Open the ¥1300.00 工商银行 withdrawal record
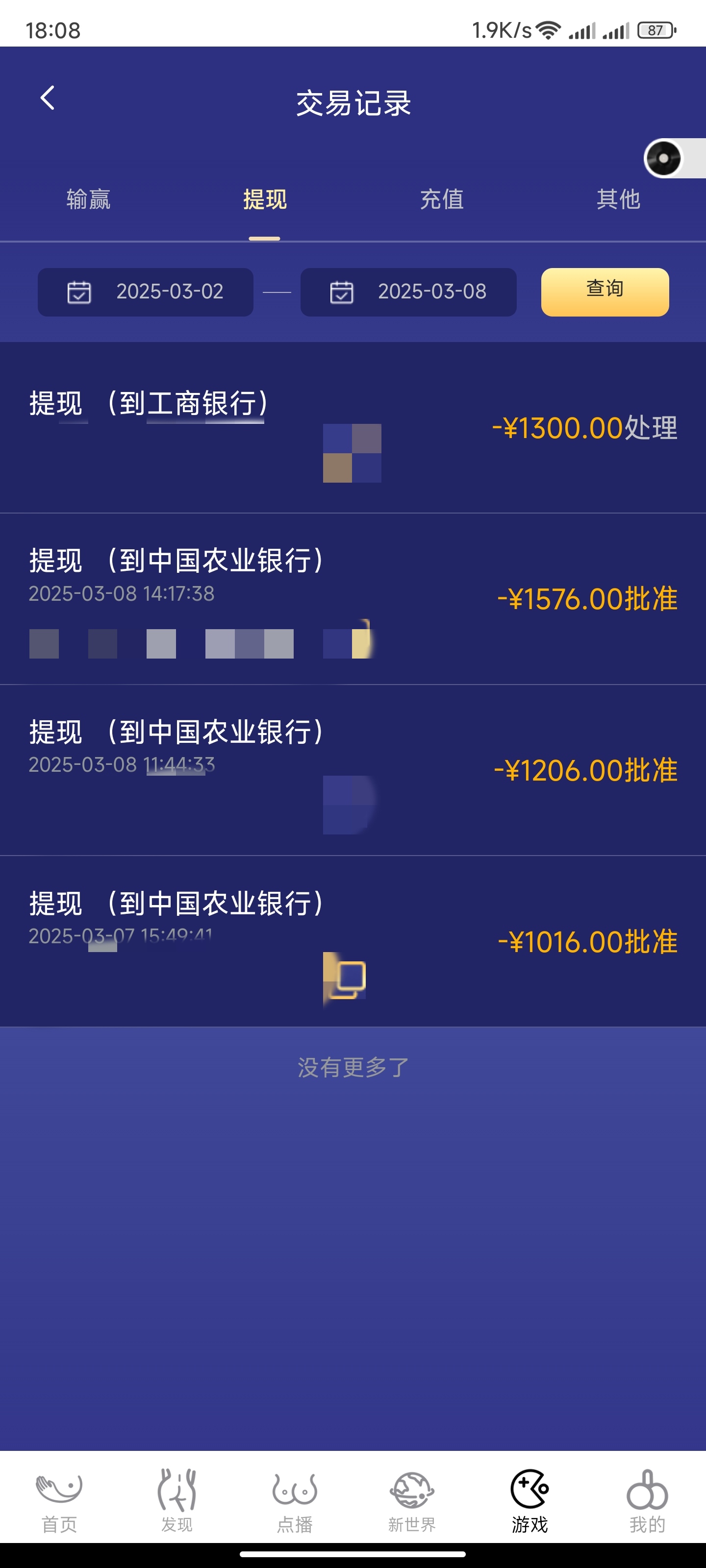The width and height of the screenshot is (706, 1568). click(x=353, y=428)
